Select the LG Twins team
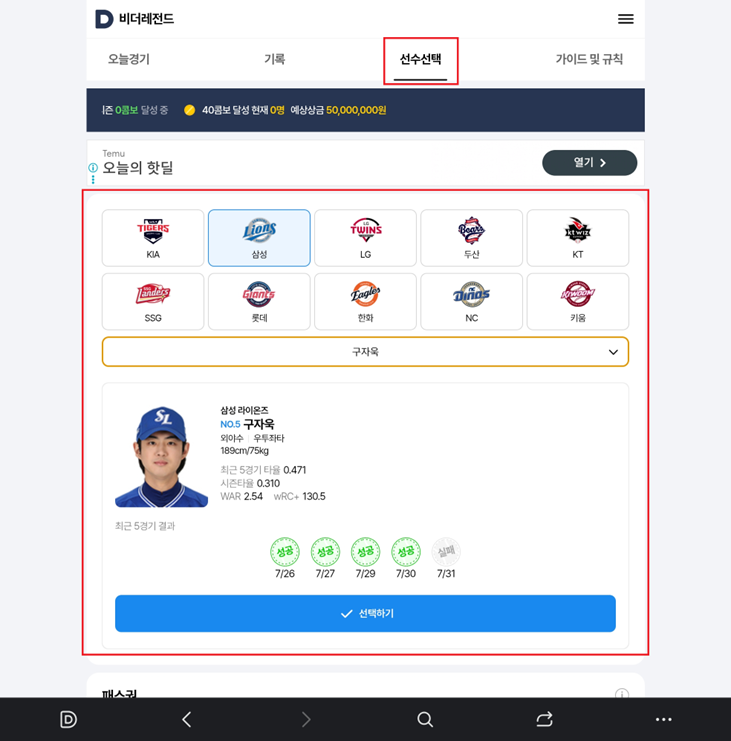The height and width of the screenshot is (741, 731). tap(365, 238)
